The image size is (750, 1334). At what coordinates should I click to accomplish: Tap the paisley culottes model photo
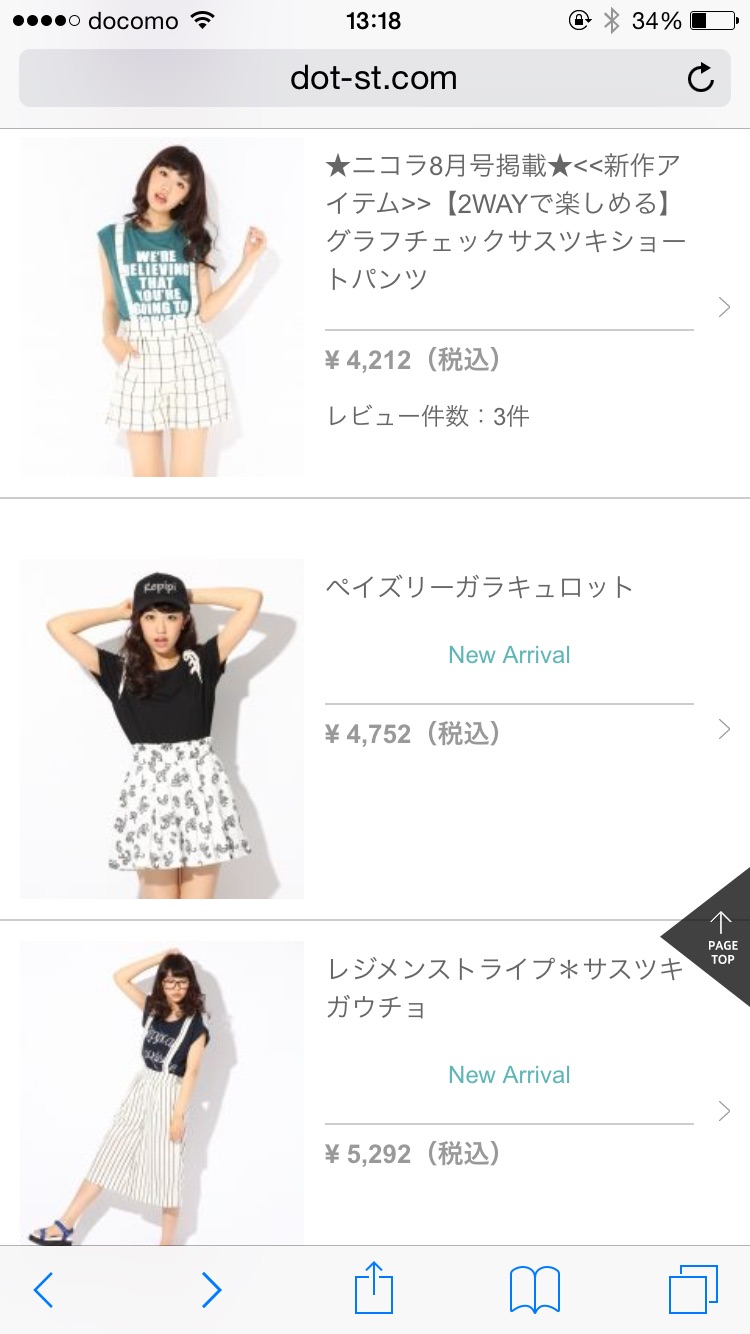(162, 728)
